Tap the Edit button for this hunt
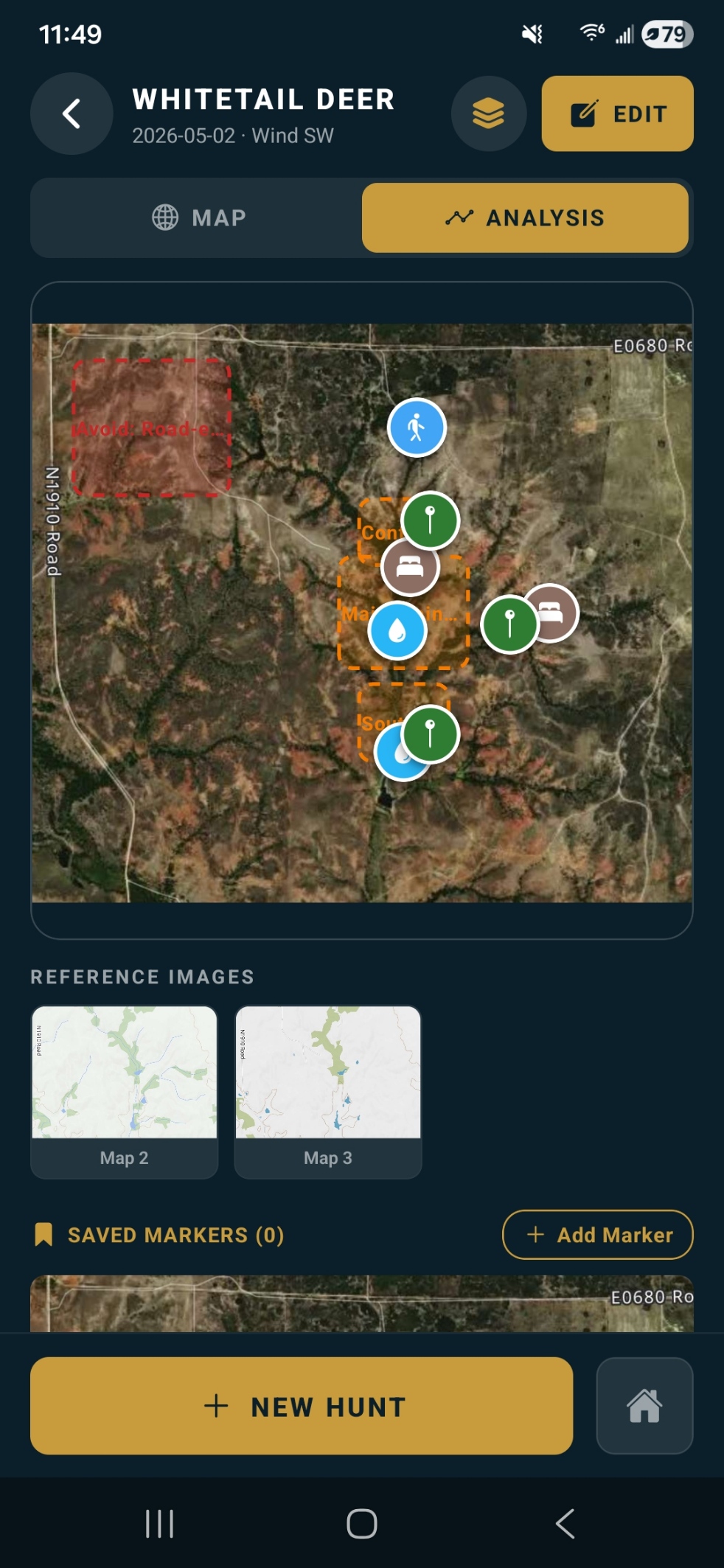Screen dimensions: 724x1568 [618, 114]
